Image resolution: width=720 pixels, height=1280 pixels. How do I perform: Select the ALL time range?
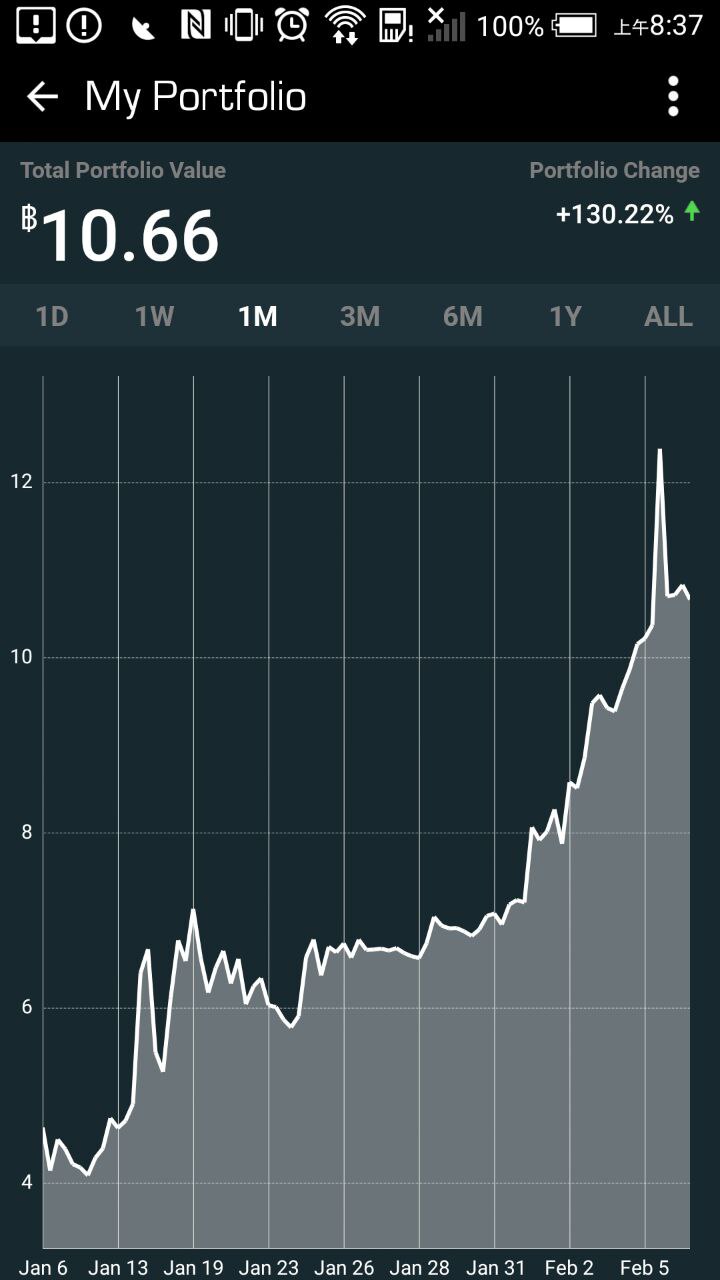pyautogui.click(x=668, y=317)
